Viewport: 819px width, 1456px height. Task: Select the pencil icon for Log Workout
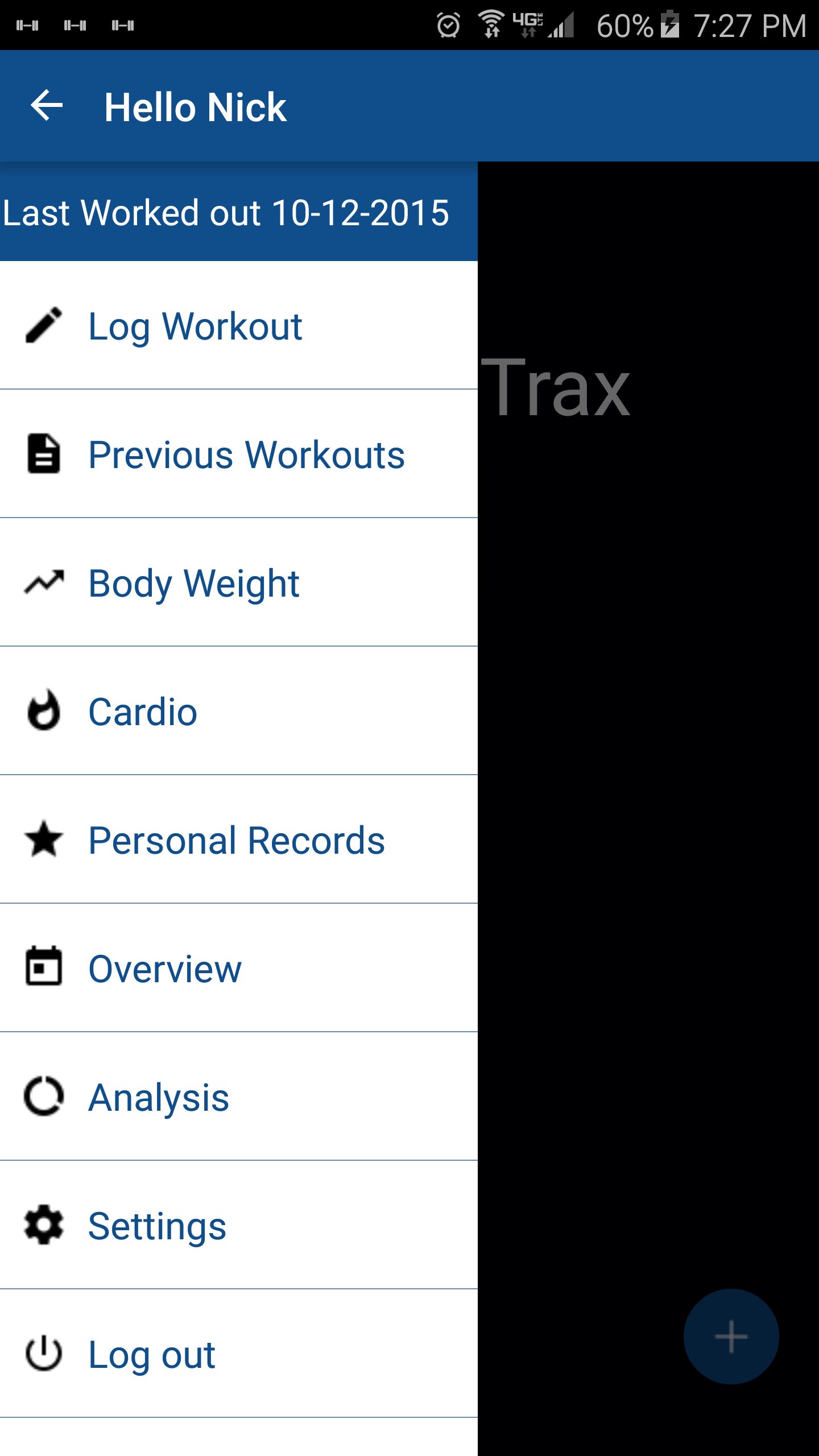click(x=43, y=325)
